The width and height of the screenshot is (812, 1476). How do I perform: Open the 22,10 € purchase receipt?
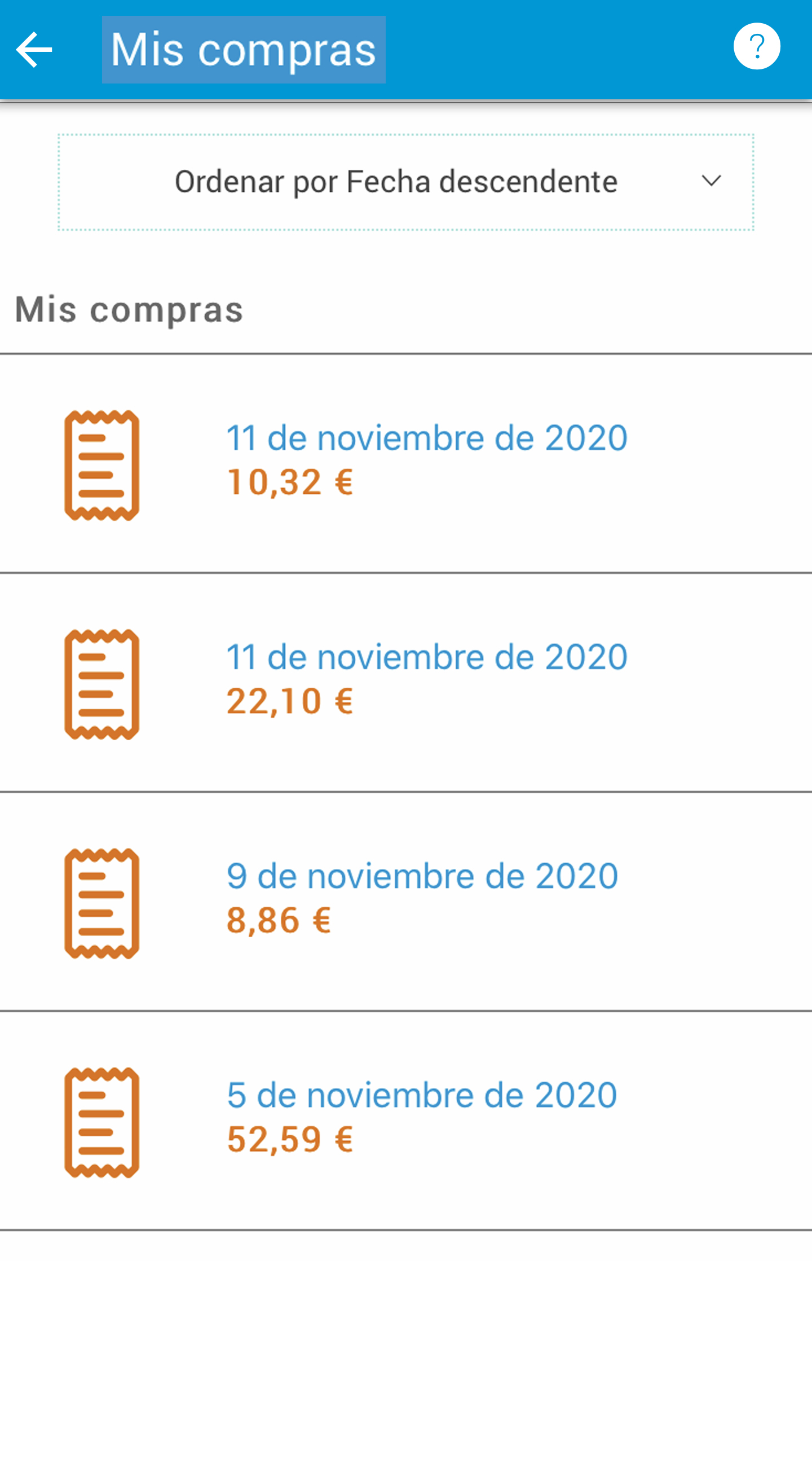tap(406, 682)
